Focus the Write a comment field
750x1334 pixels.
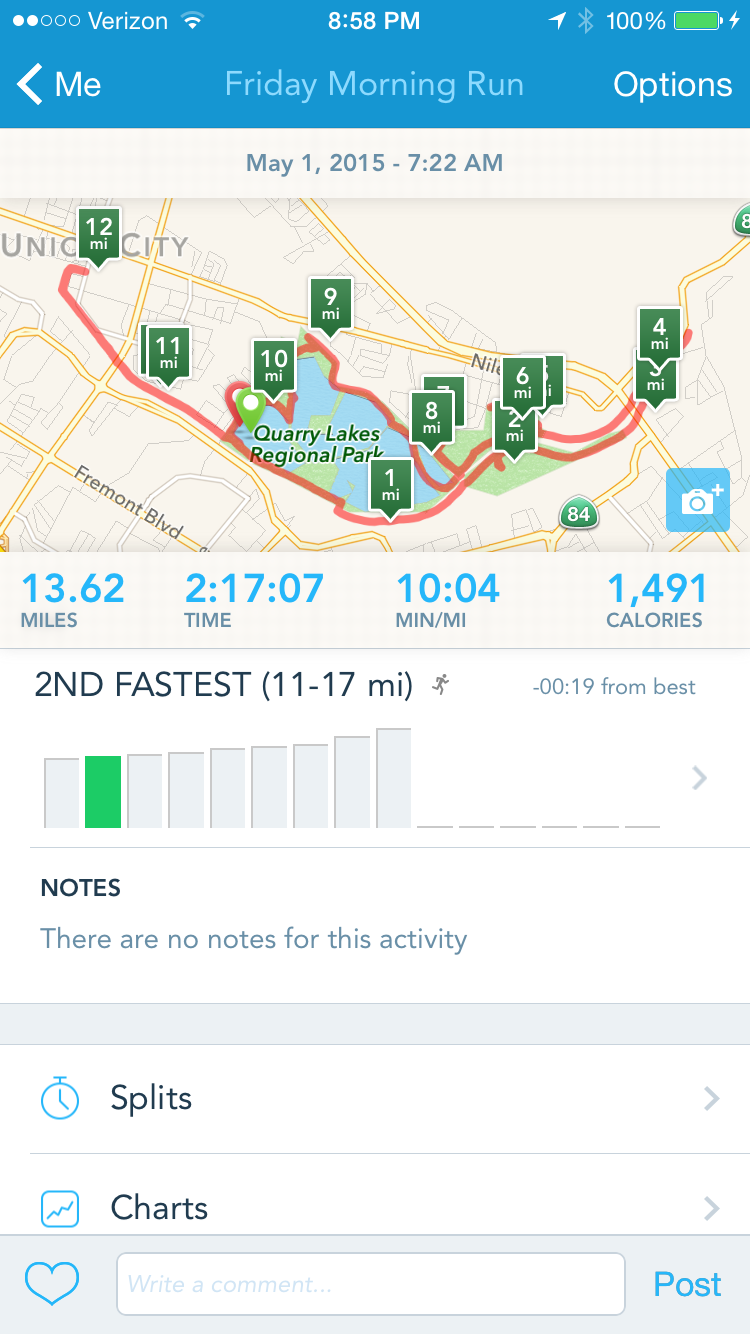point(370,1284)
